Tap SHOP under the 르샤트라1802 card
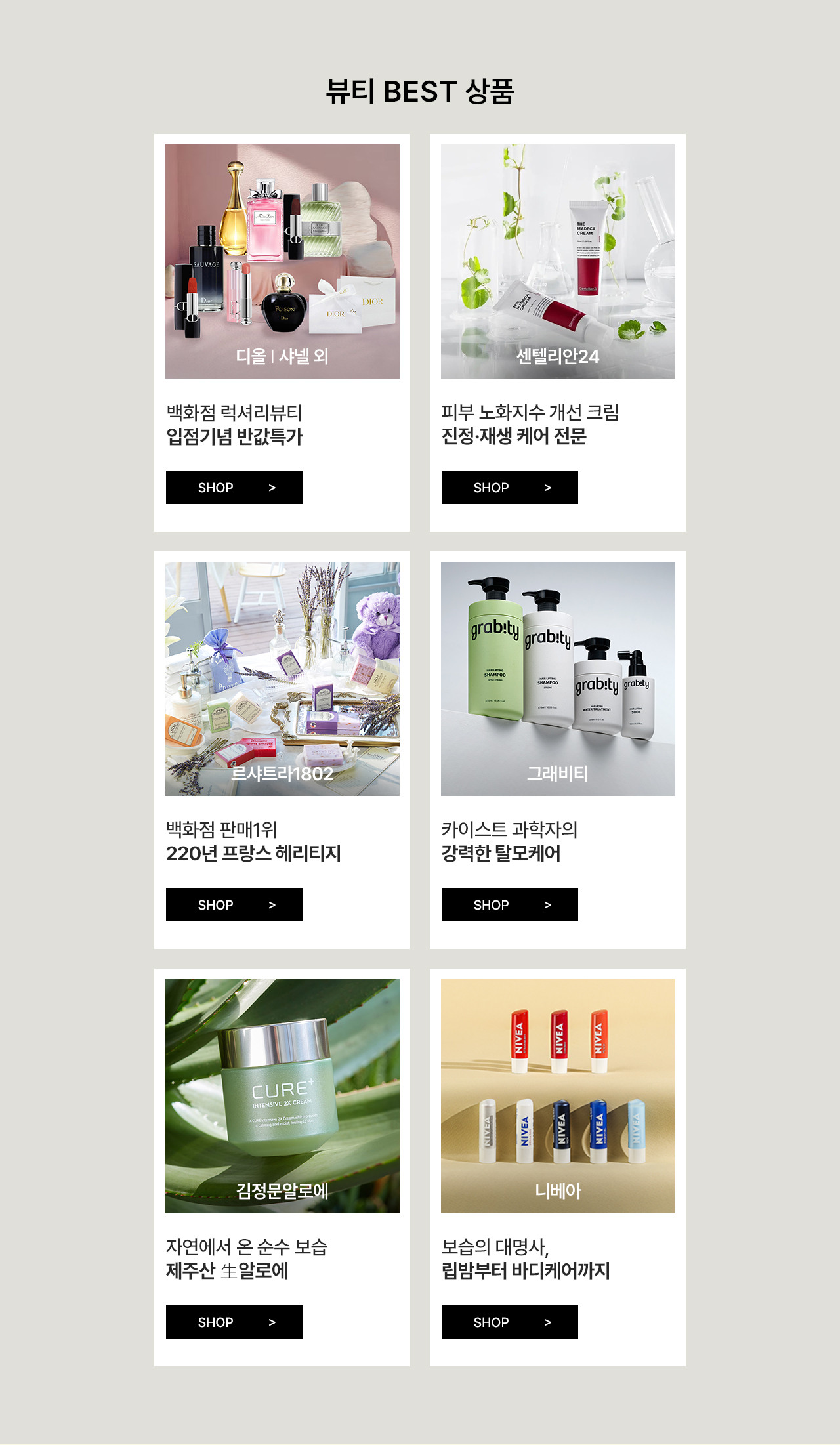 234,904
